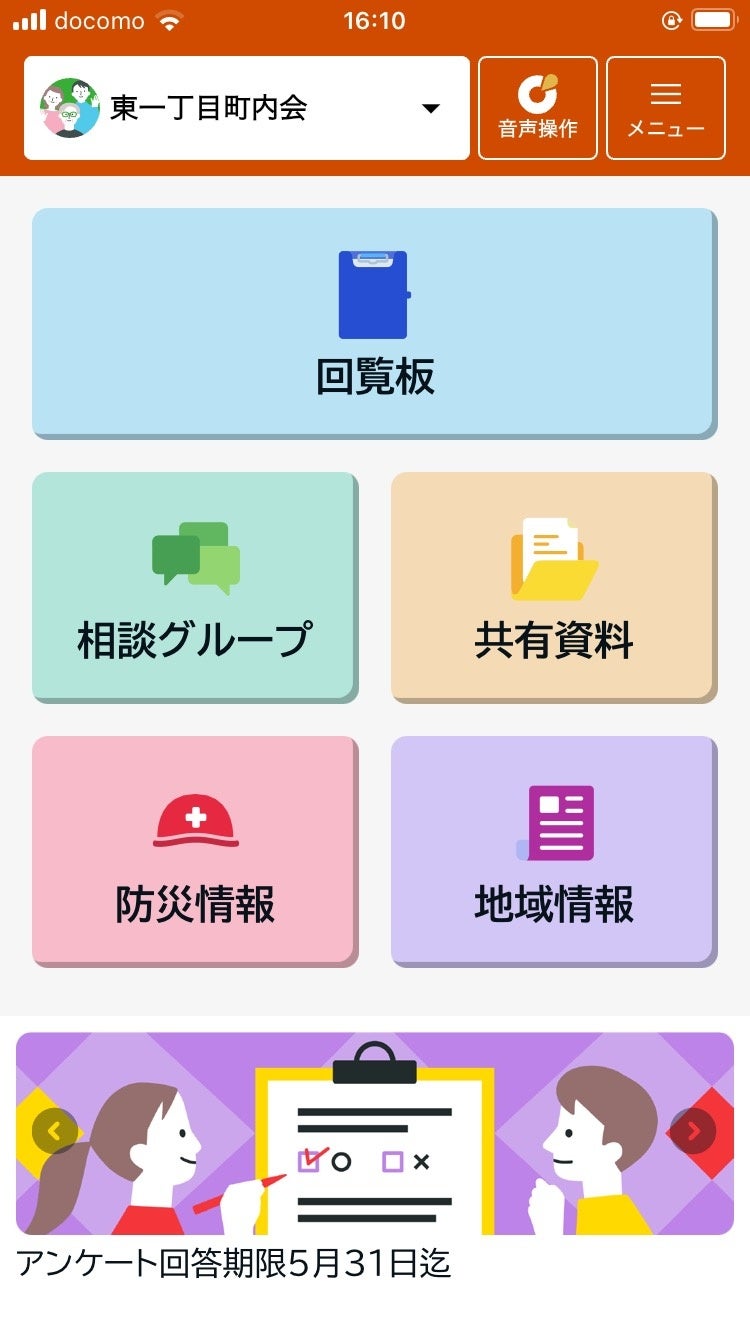Open the メニュー menu

click(x=666, y=108)
